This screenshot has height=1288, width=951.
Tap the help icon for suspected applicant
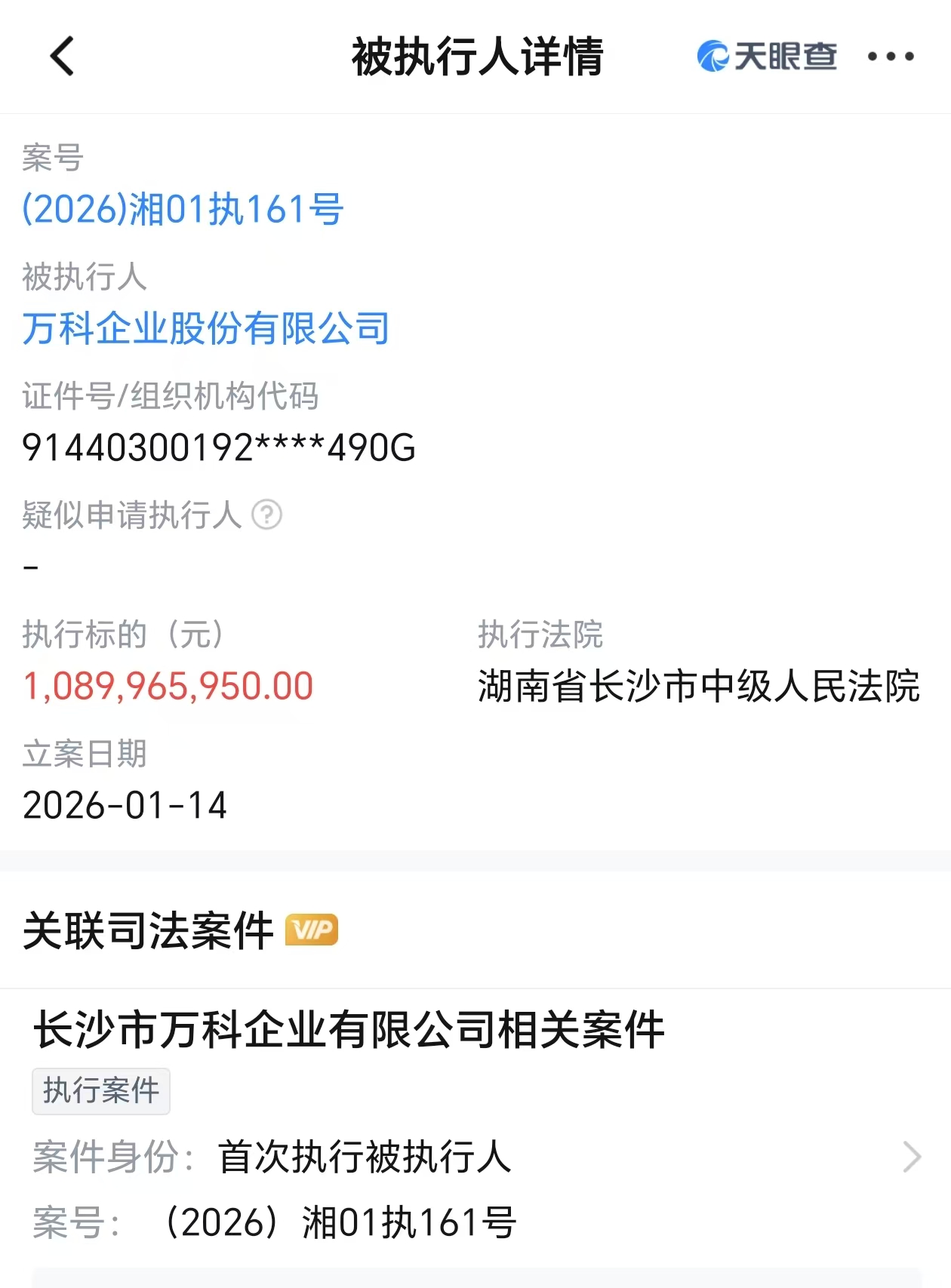tap(269, 516)
